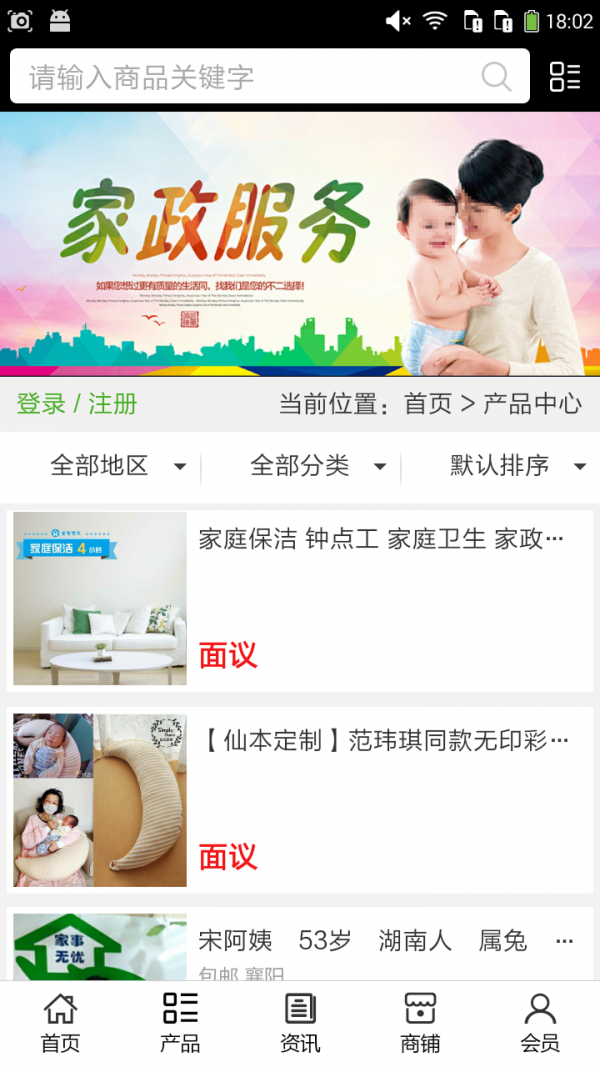This screenshot has height=1067, width=600.
Task: Open 登录 / 注册 link
Action: (x=77, y=404)
